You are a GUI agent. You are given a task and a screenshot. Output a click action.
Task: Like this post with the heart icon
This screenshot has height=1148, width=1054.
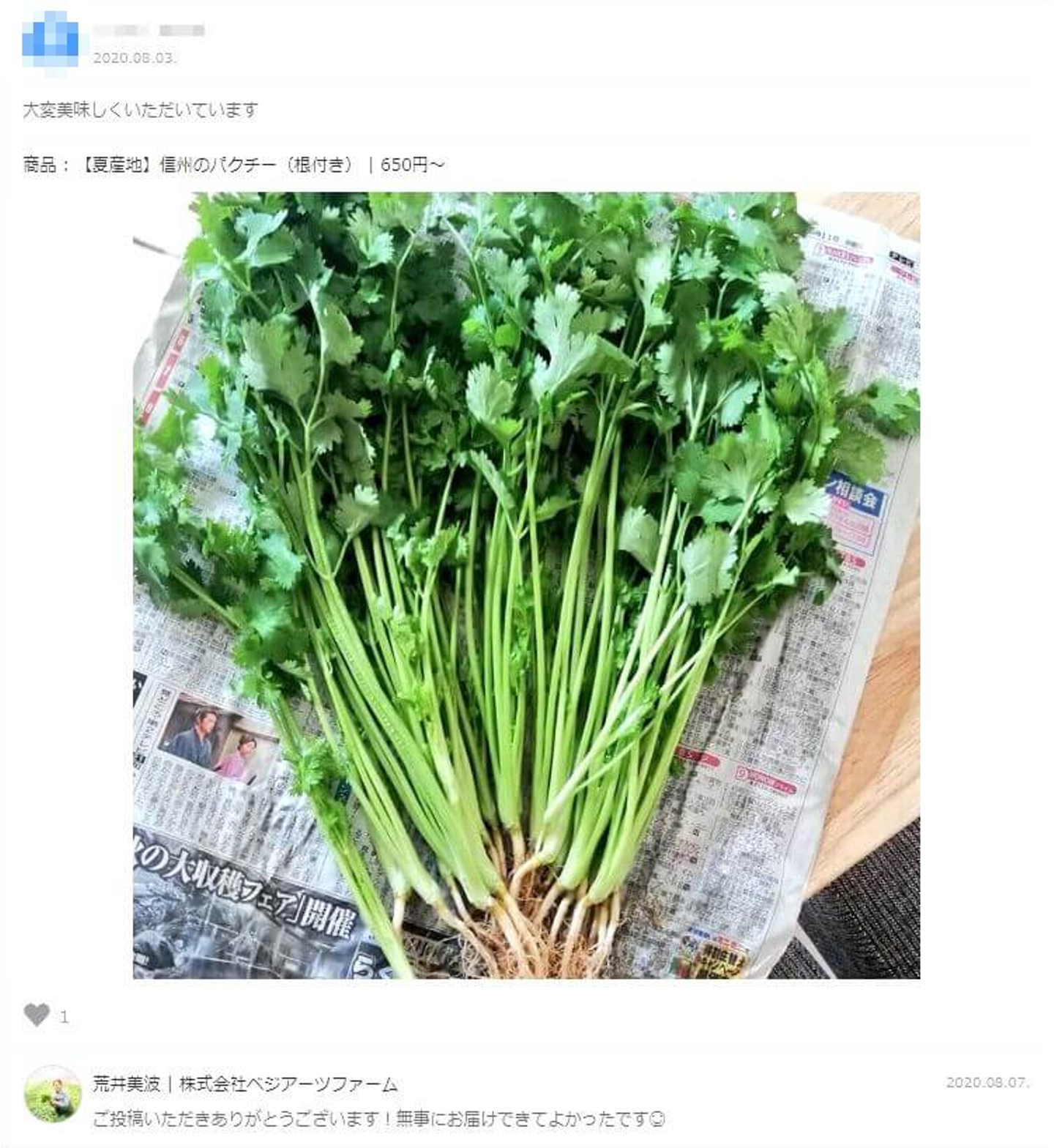37,1015
